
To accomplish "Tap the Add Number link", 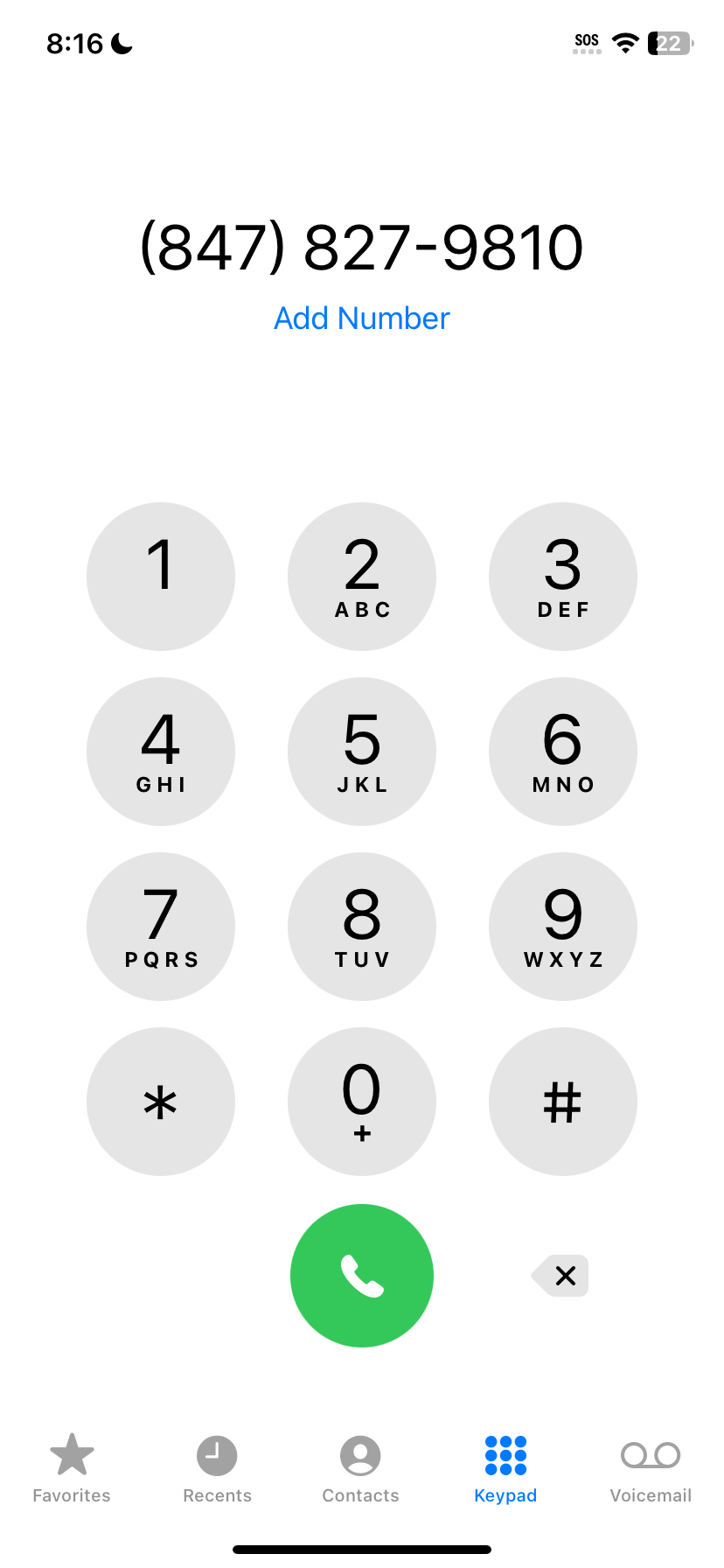I will (x=362, y=318).
